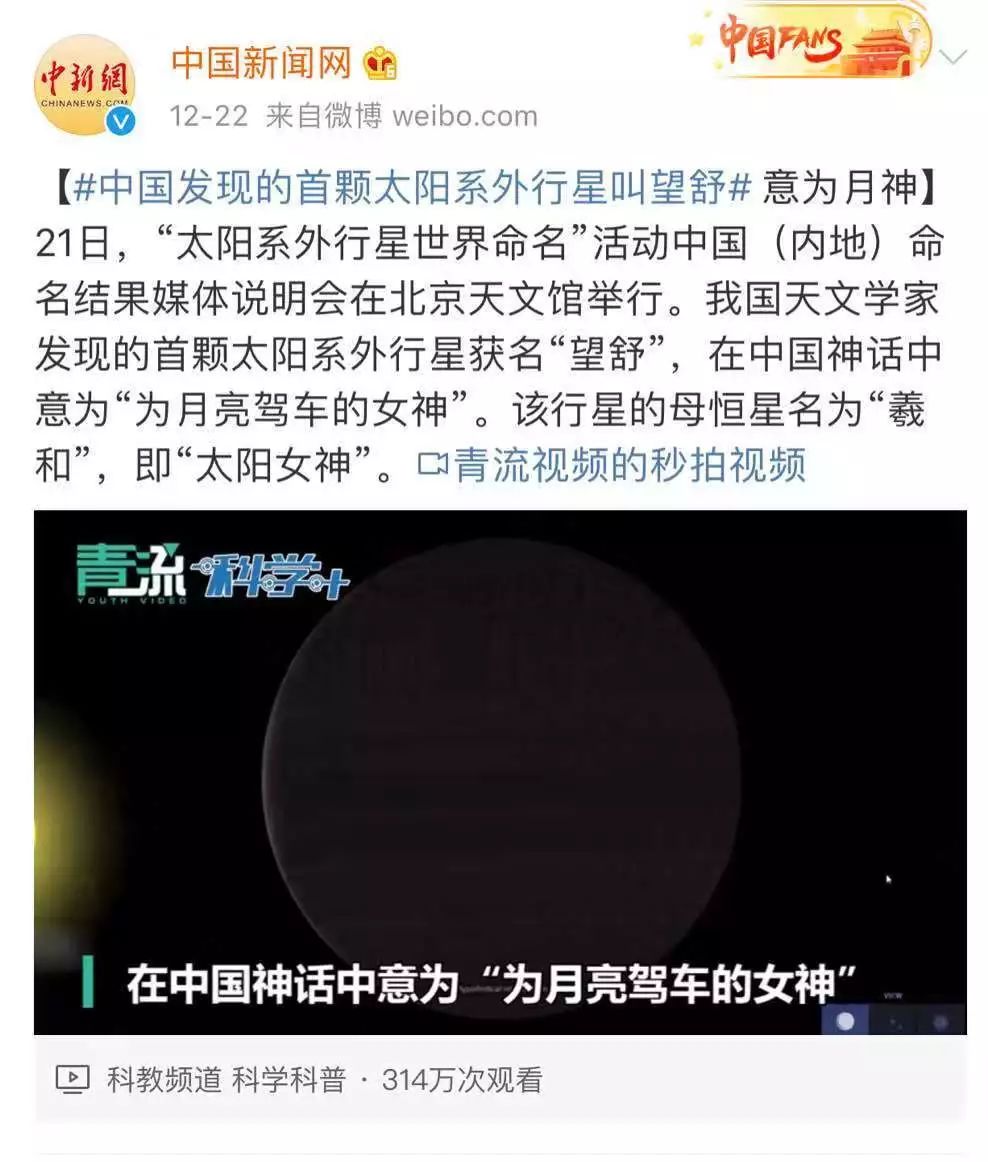
Task: Open 中国新闻网 profile avatar
Action: click(x=84, y=85)
